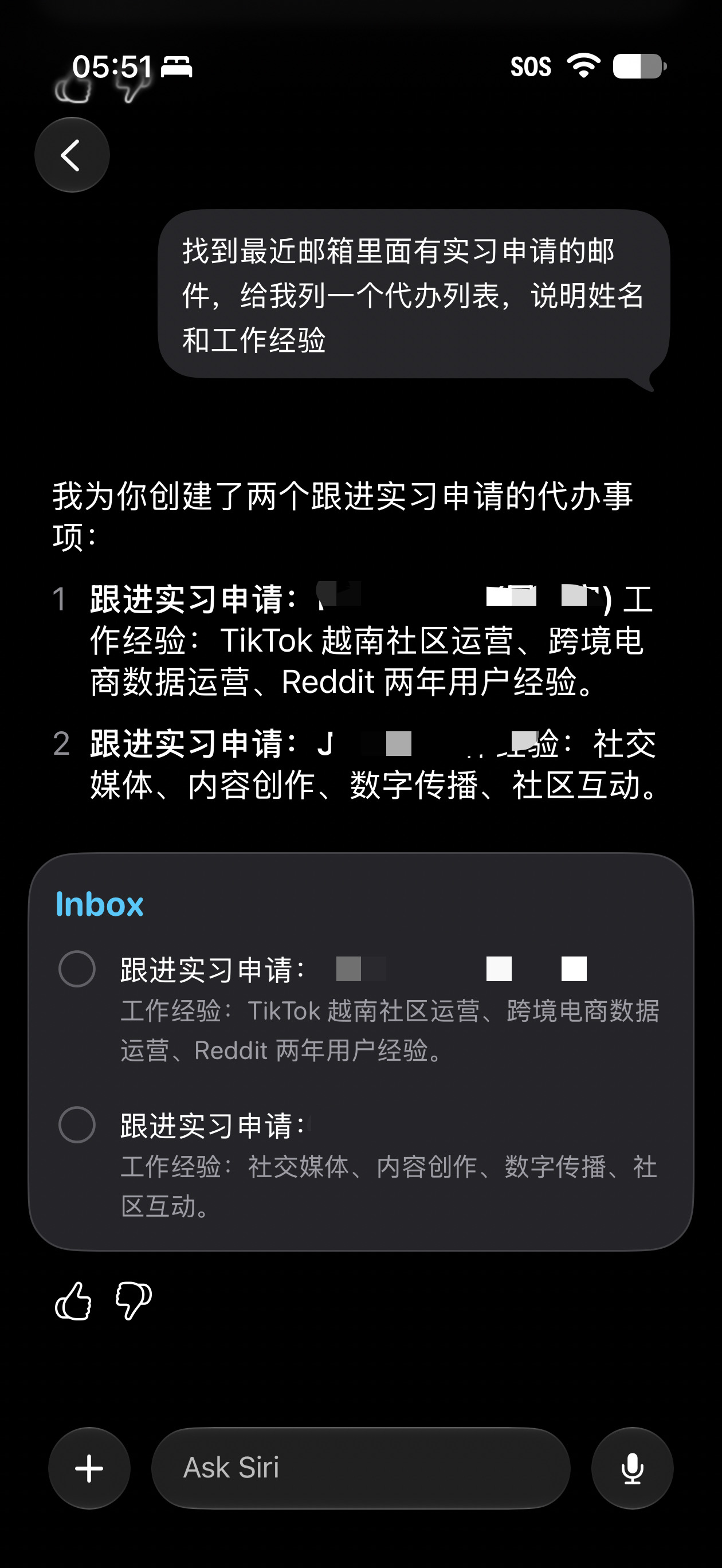The width and height of the screenshot is (722, 1568).
Task: Open the Inbox list header
Action: coord(99,904)
